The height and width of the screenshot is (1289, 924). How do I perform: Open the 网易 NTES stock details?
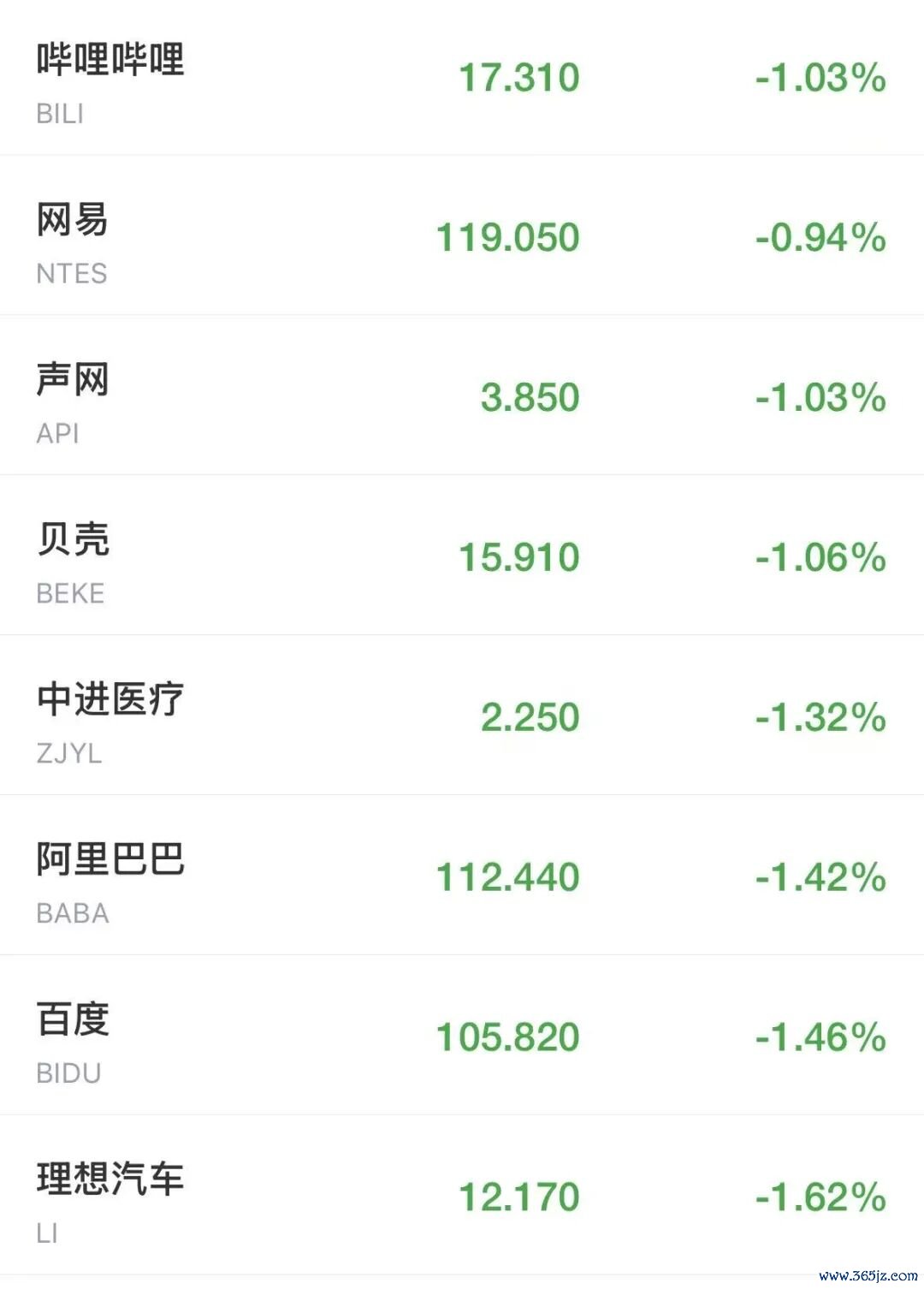(462, 235)
